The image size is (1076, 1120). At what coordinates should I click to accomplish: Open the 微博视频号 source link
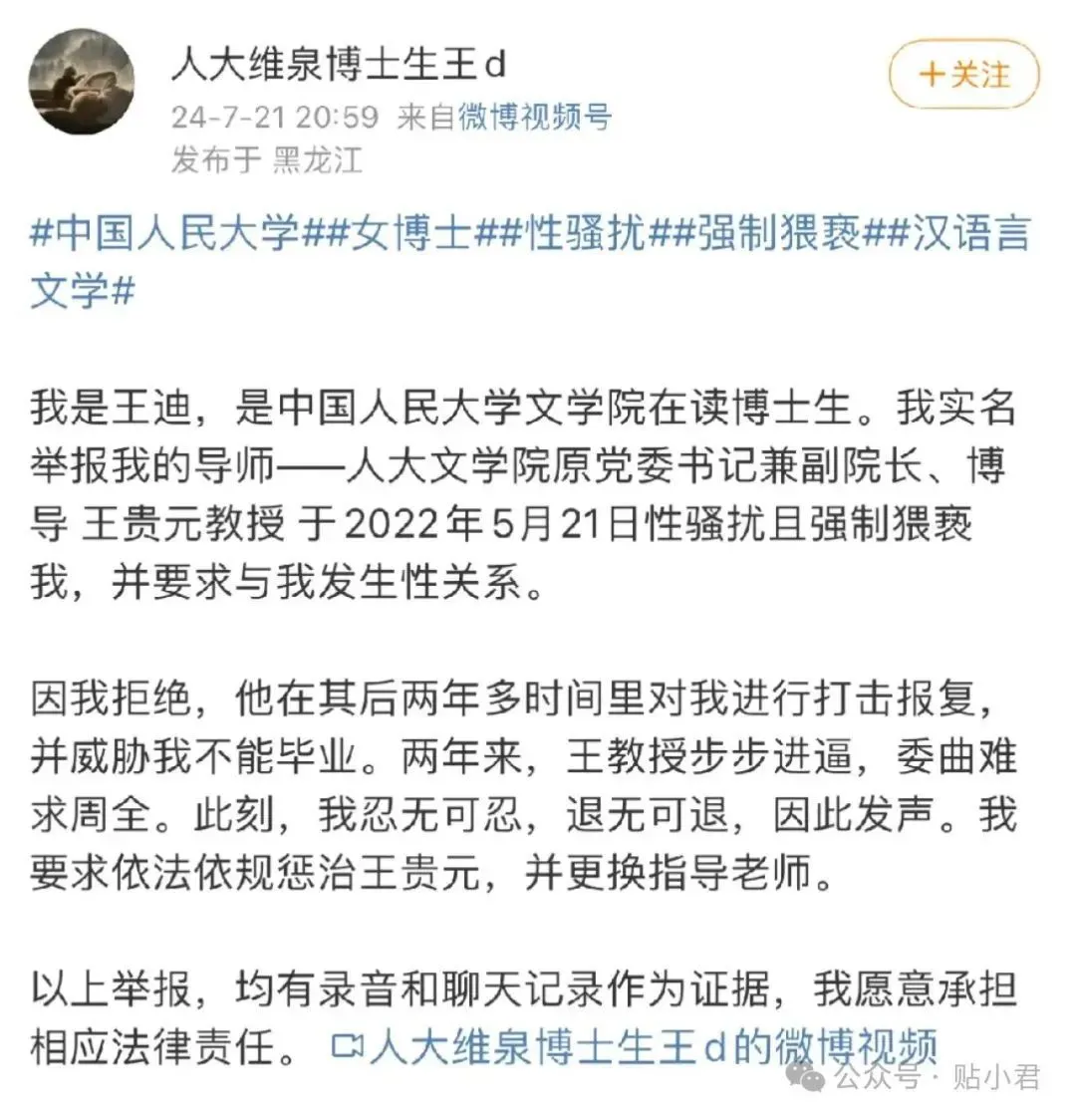(x=534, y=117)
